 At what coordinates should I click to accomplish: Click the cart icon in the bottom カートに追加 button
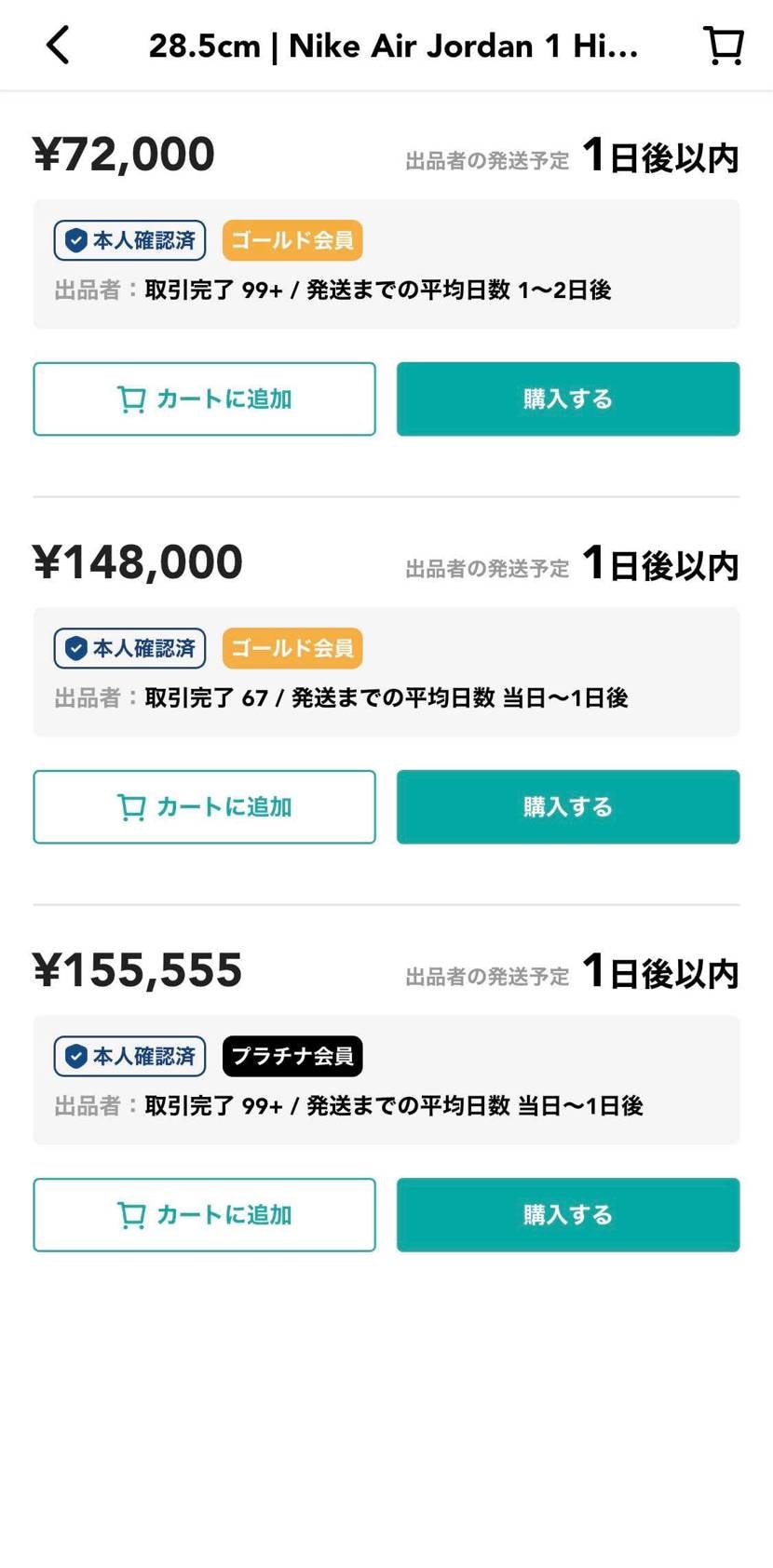[130, 1214]
